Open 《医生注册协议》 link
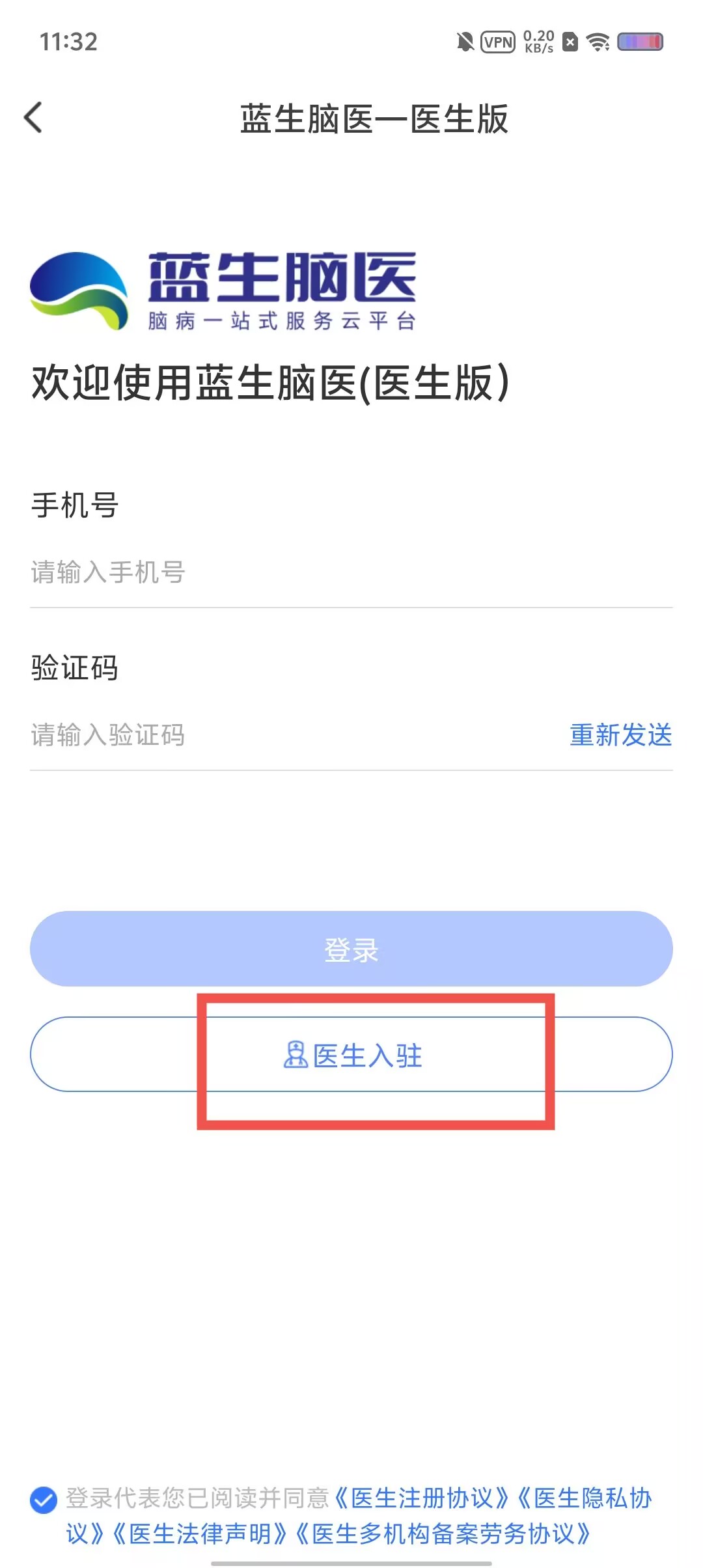The width and height of the screenshot is (703, 1568). (x=422, y=1498)
